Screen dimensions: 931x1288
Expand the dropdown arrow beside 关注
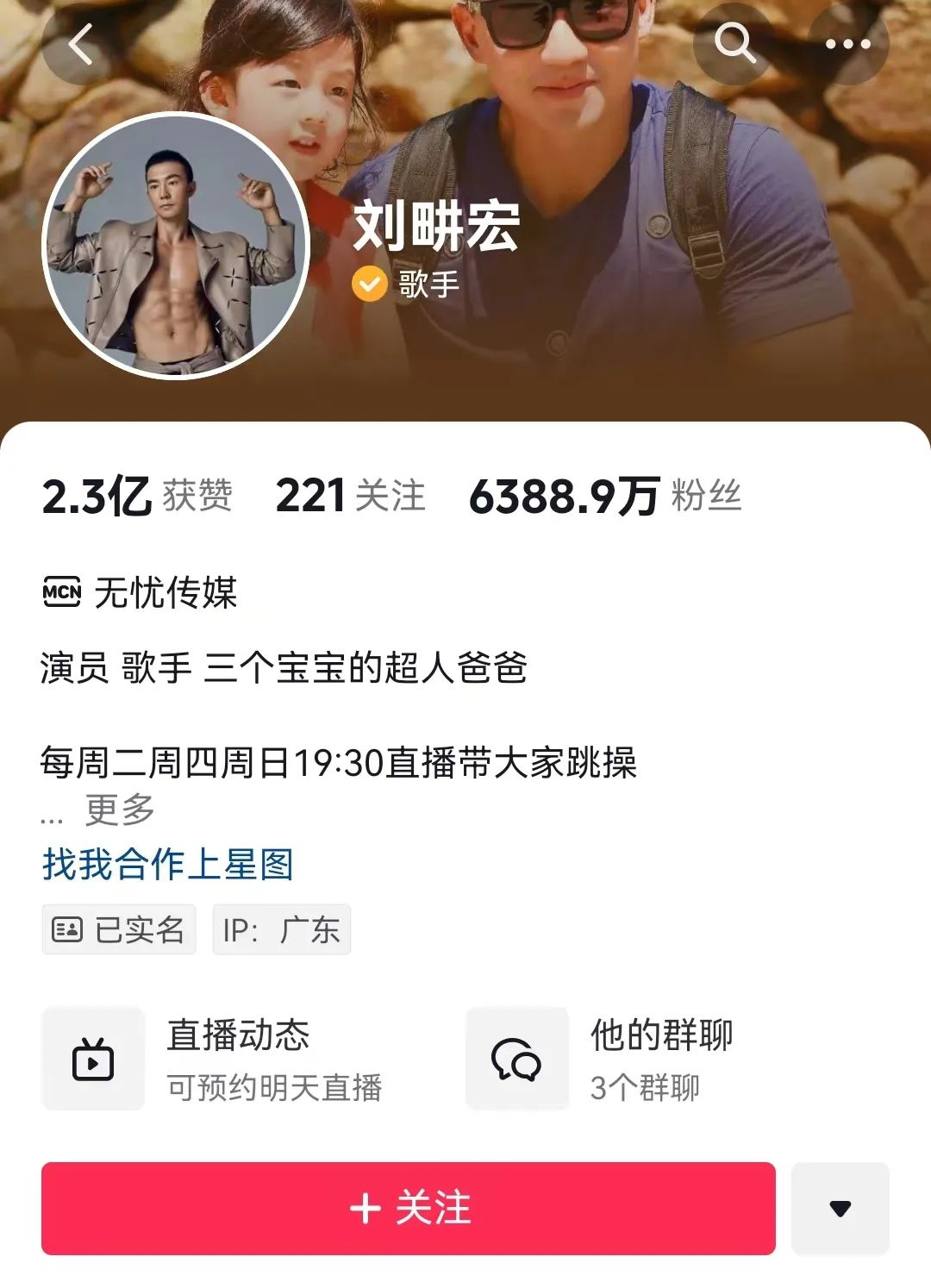click(x=840, y=1208)
